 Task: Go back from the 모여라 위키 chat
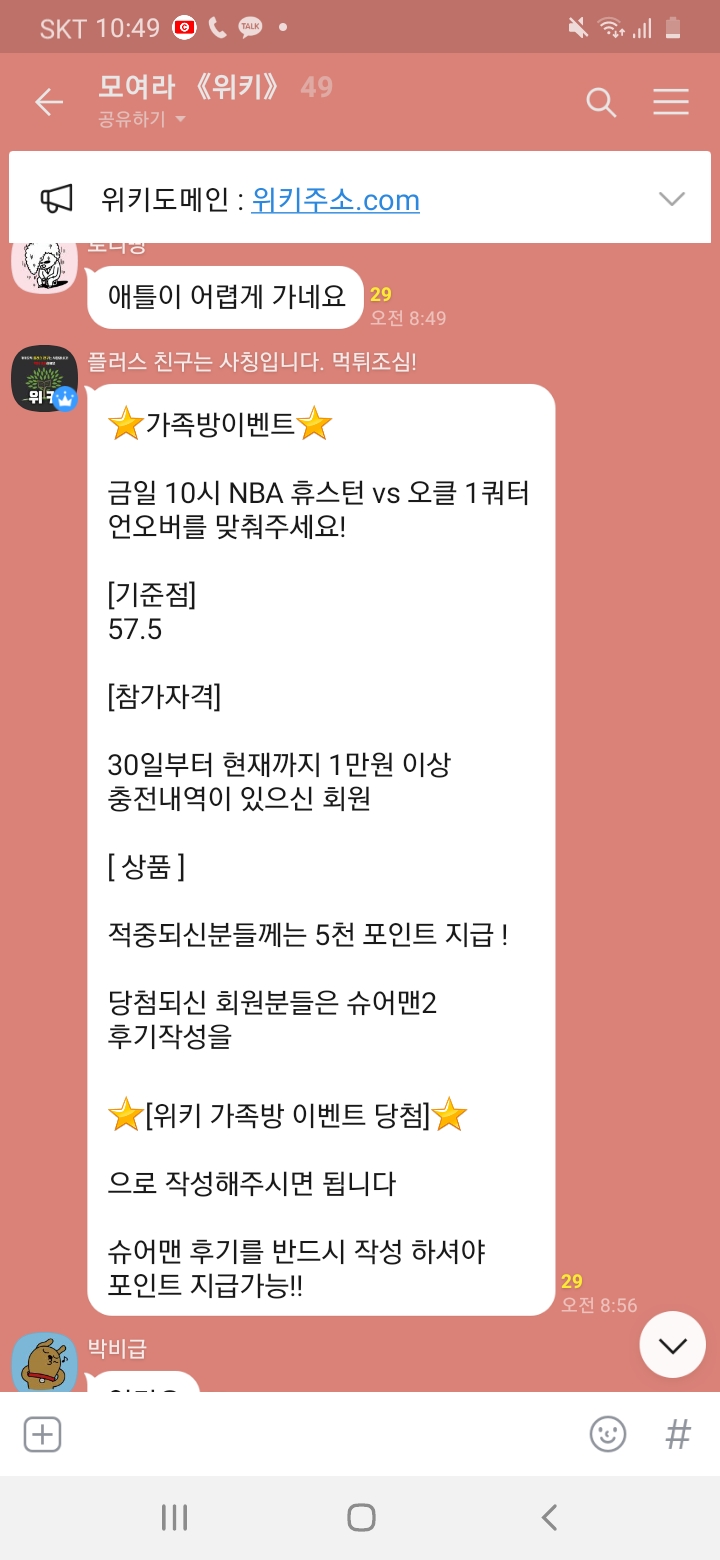(48, 102)
